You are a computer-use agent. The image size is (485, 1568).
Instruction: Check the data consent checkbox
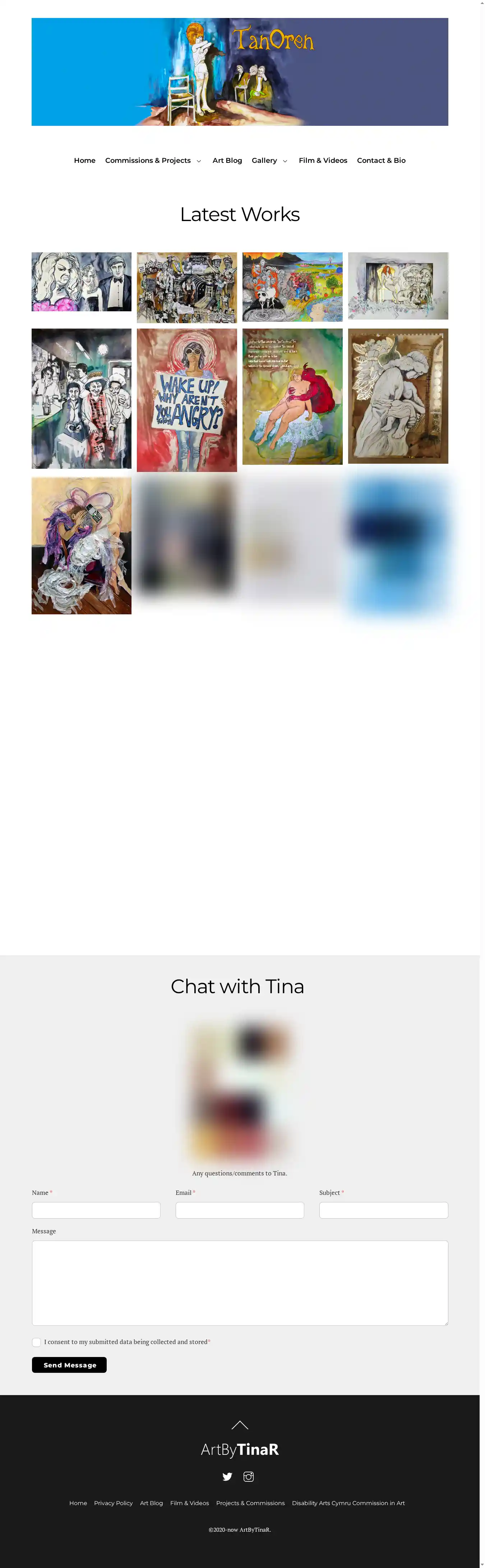(x=37, y=1342)
